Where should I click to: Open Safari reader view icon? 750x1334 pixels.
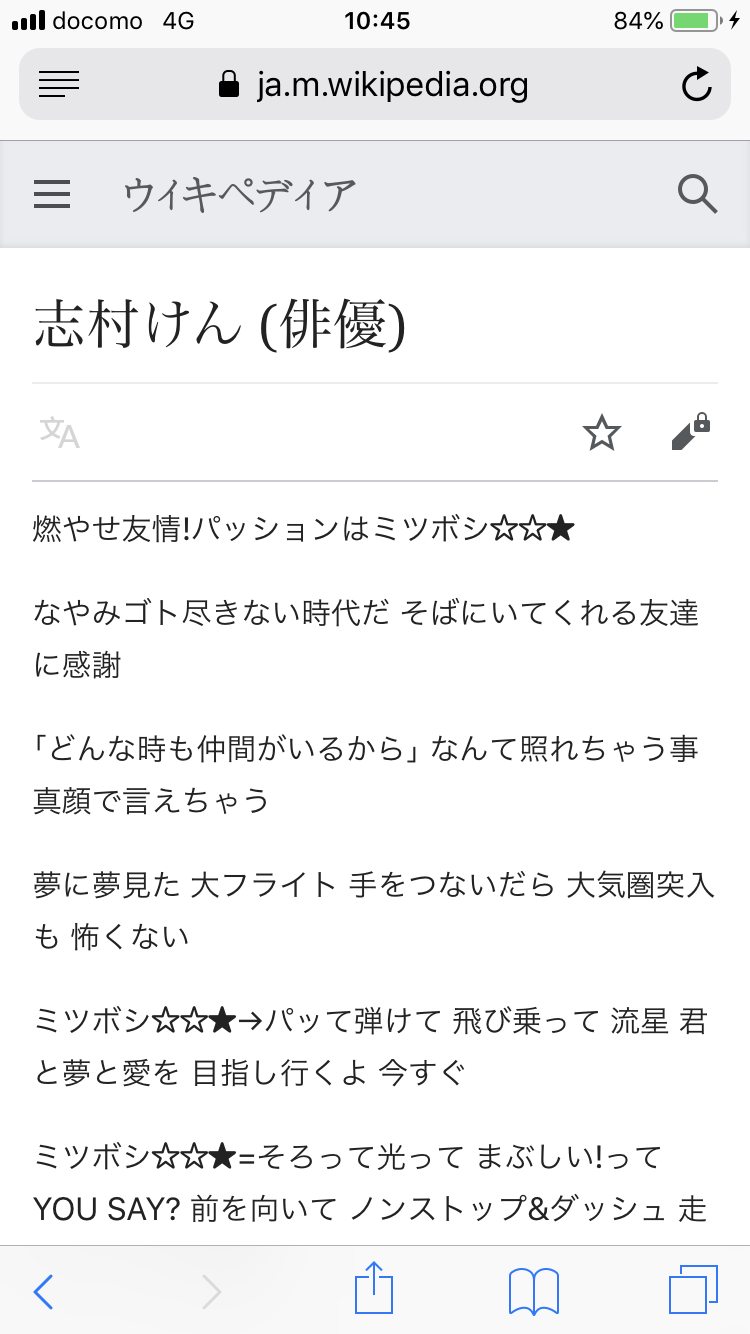pos(59,85)
